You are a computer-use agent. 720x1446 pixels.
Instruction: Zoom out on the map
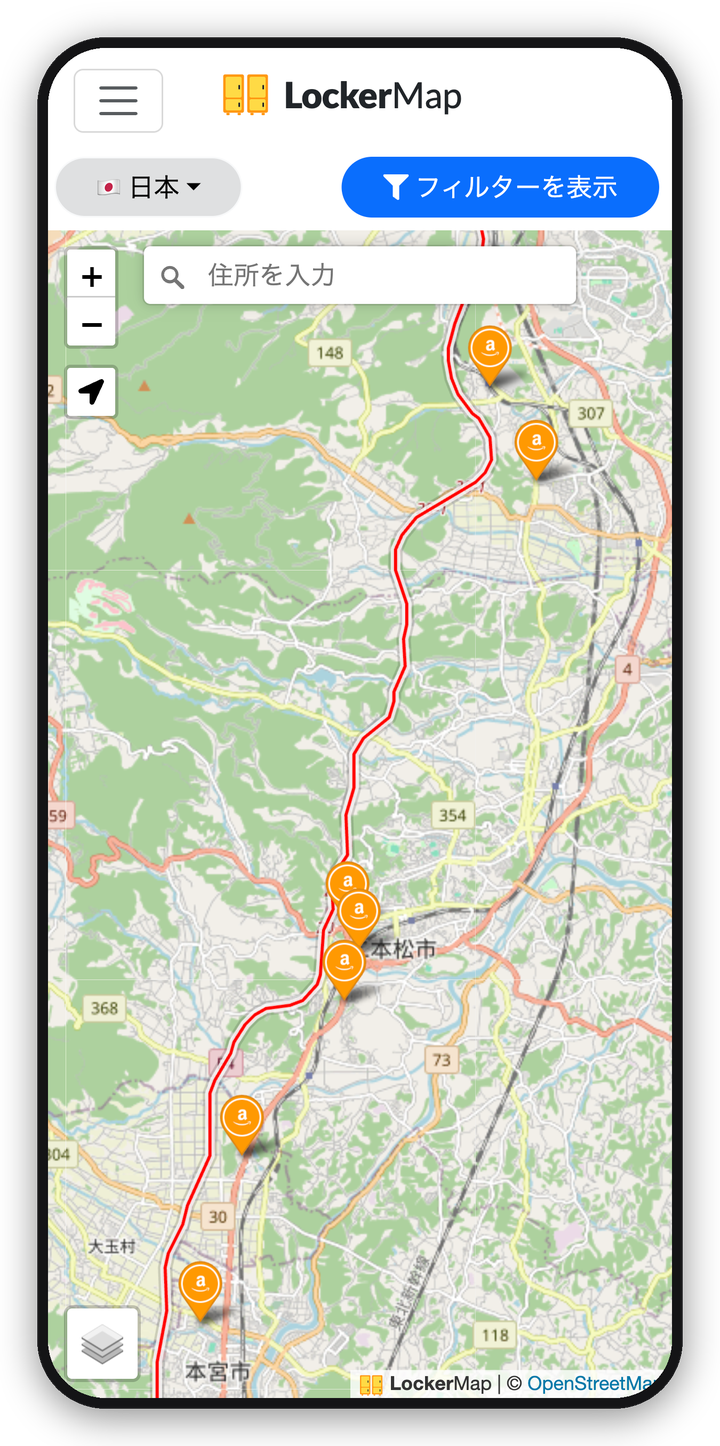pos(92,324)
